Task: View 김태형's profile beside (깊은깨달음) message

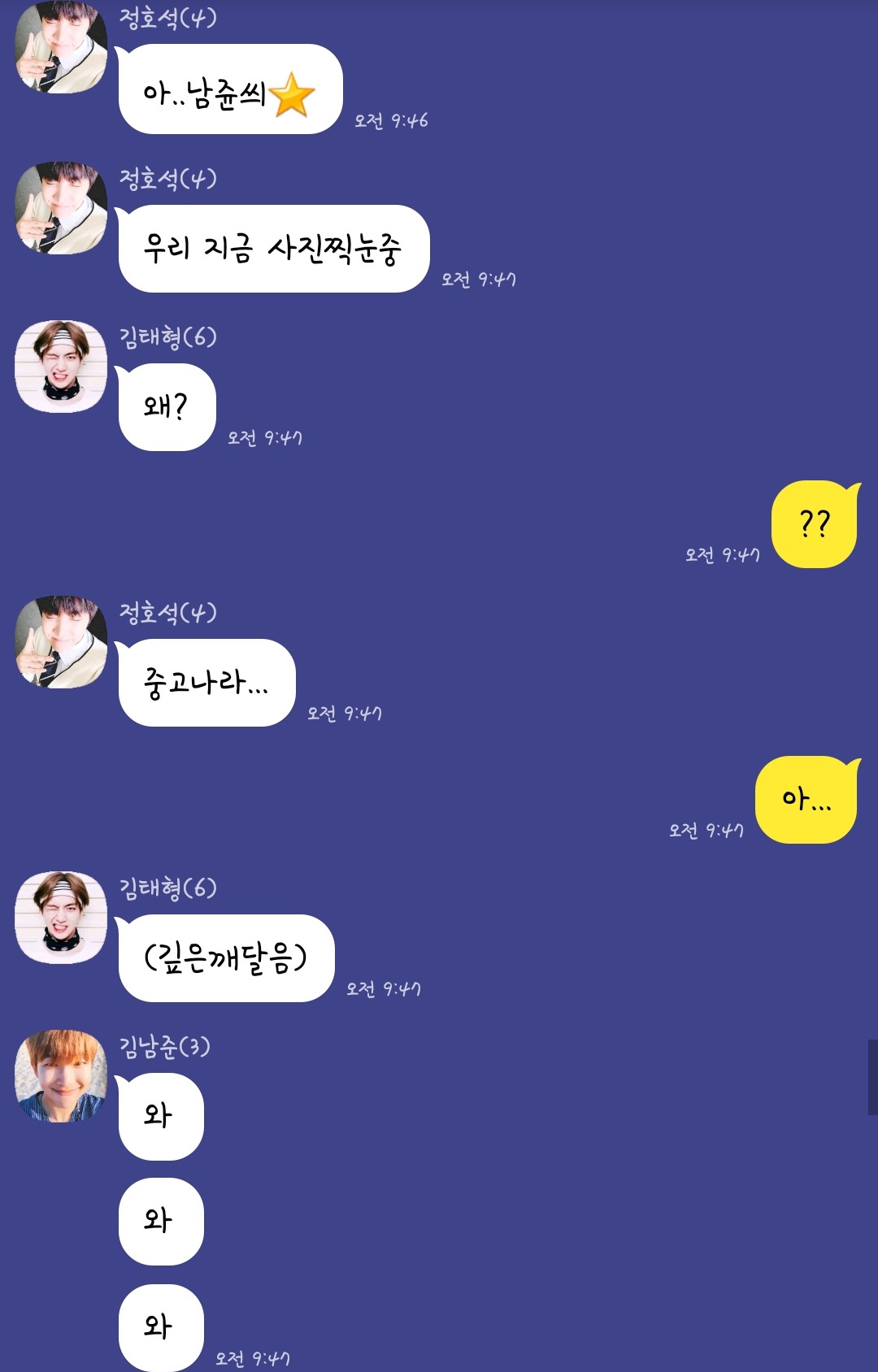Action: coord(61,918)
